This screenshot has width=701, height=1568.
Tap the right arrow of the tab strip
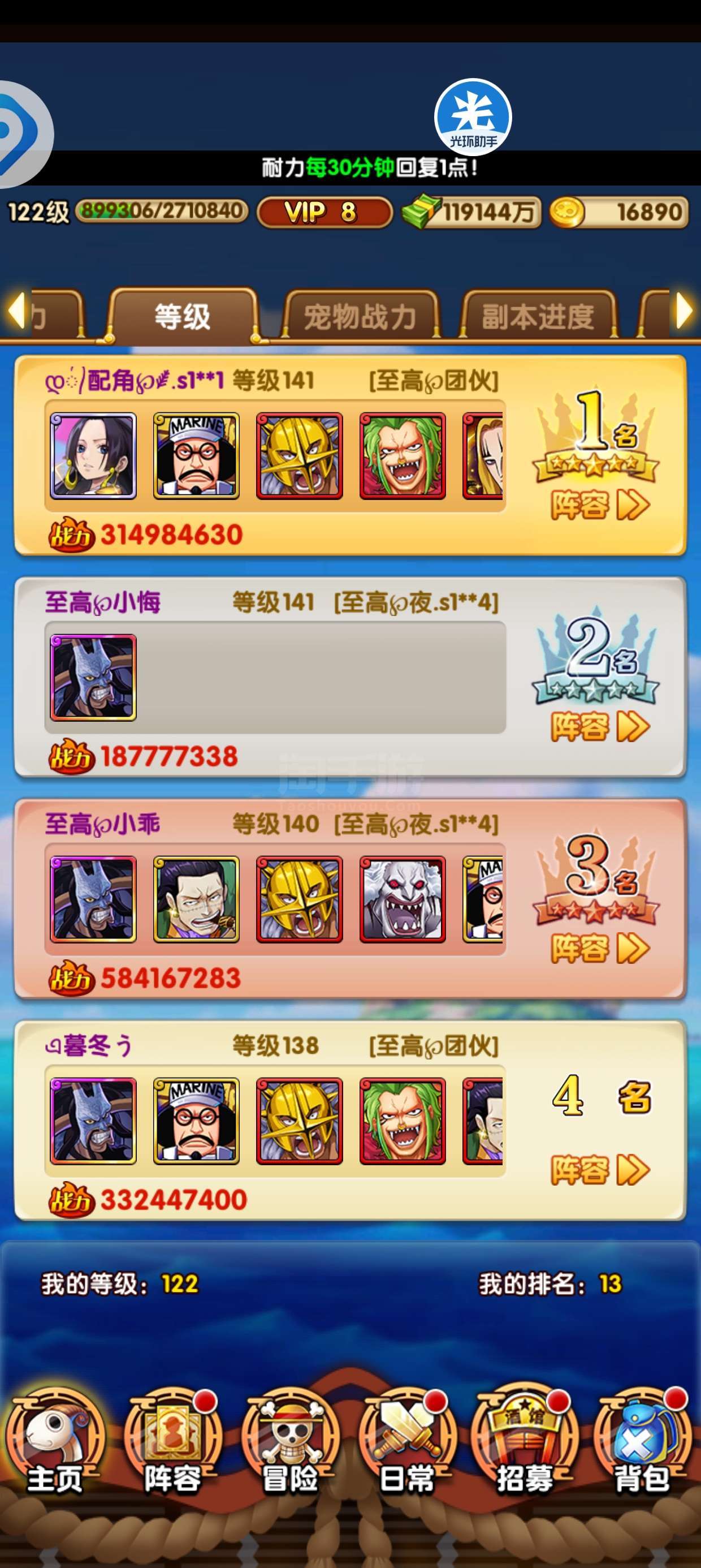coord(684,311)
